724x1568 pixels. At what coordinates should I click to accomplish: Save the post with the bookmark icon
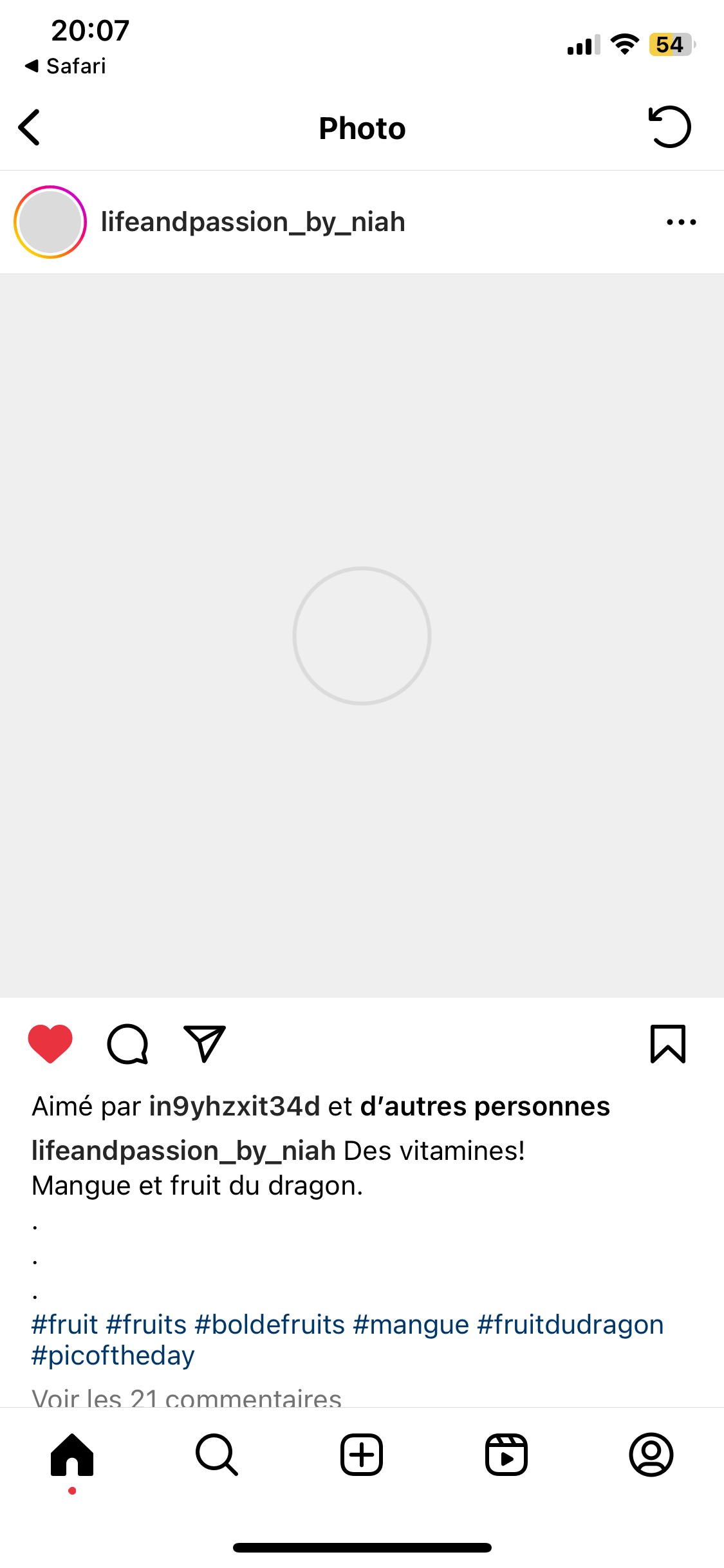pos(668,1043)
